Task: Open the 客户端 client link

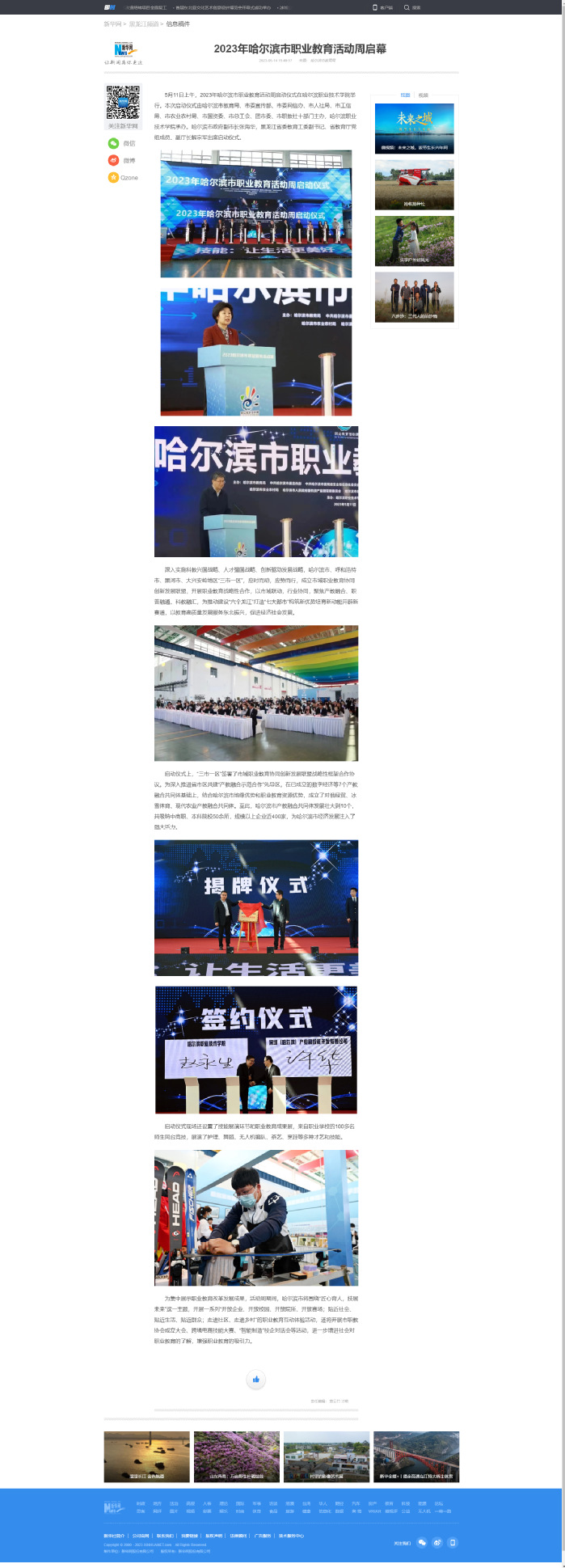Action: pos(383,7)
